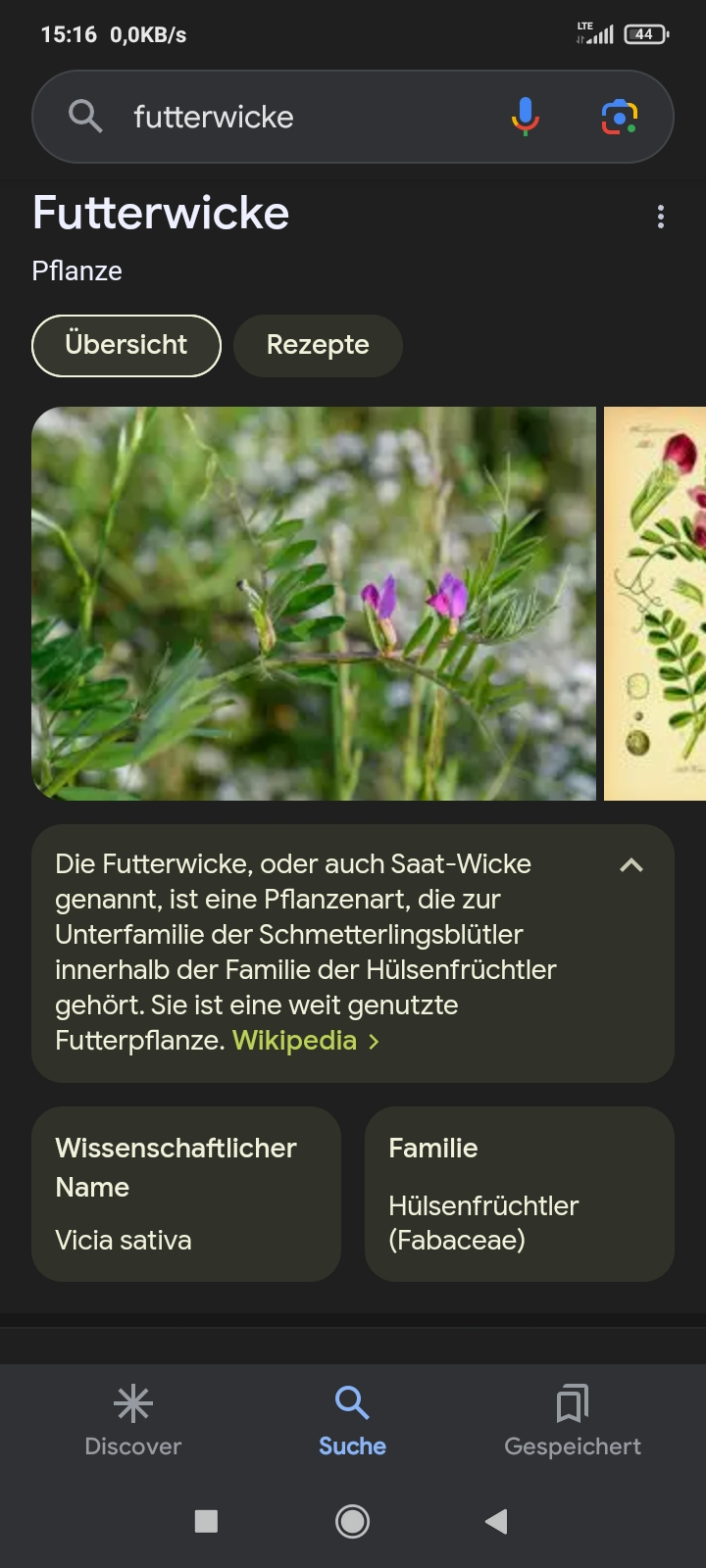Image resolution: width=706 pixels, height=1568 pixels.
Task: Tap the search field showing futterwicke
Action: coord(294,118)
